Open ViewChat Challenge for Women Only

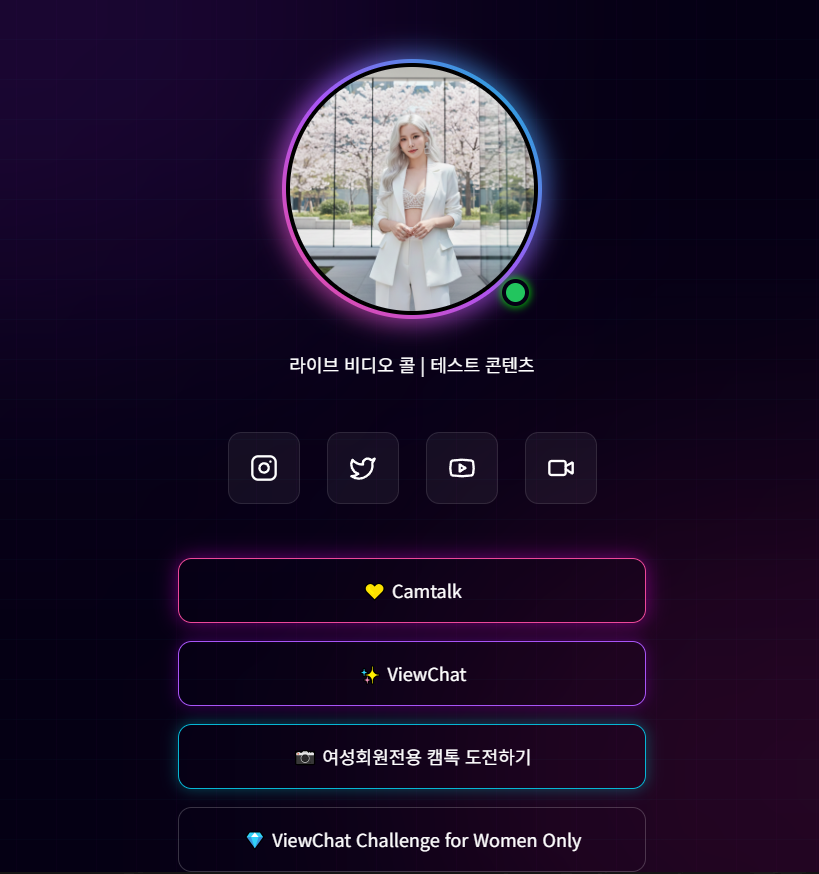412,840
